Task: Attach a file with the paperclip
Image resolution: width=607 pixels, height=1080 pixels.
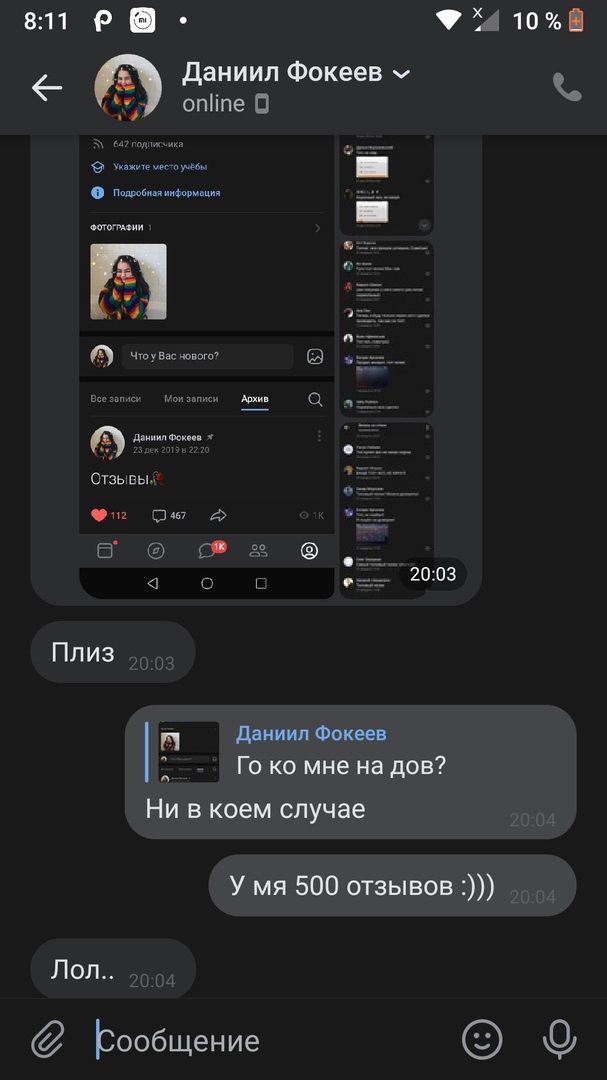Action: coord(47,1040)
